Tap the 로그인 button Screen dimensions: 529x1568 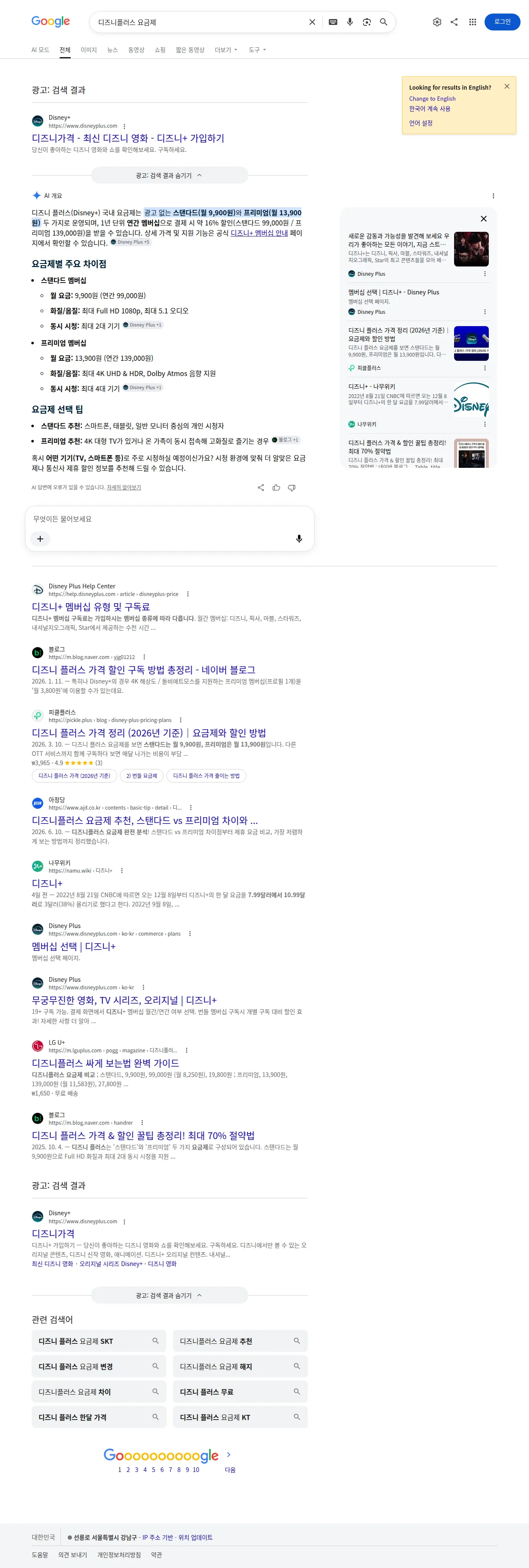[x=502, y=22]
